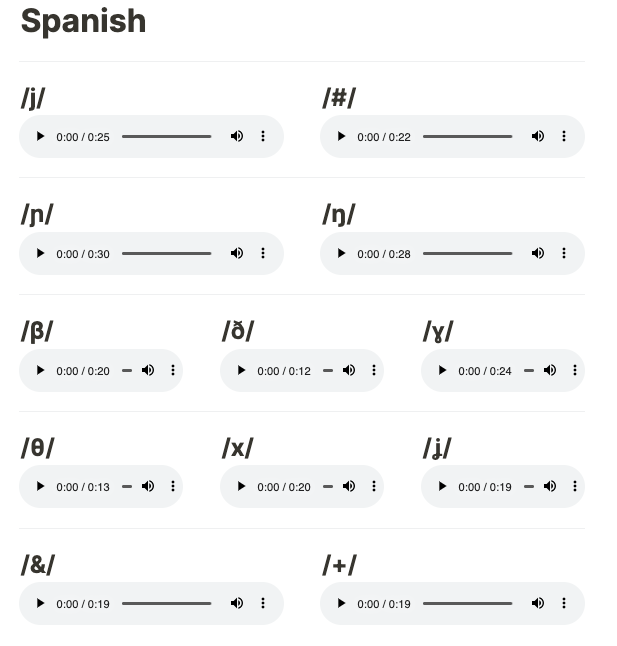Play the /ŋ/ sound recording
The image size is (617, 646).
coord(341,254)
